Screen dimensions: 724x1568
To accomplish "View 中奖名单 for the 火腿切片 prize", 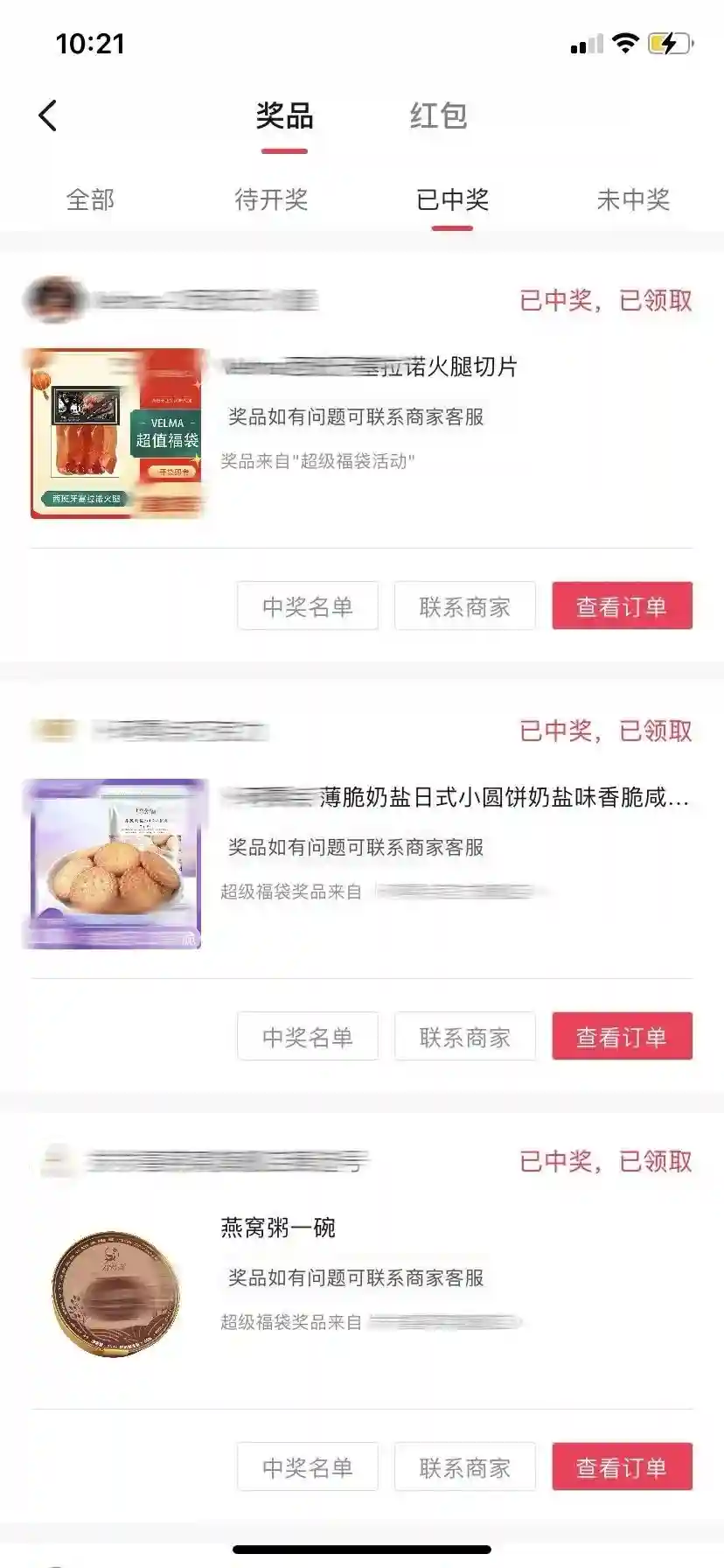I will (x=307, y=605).
